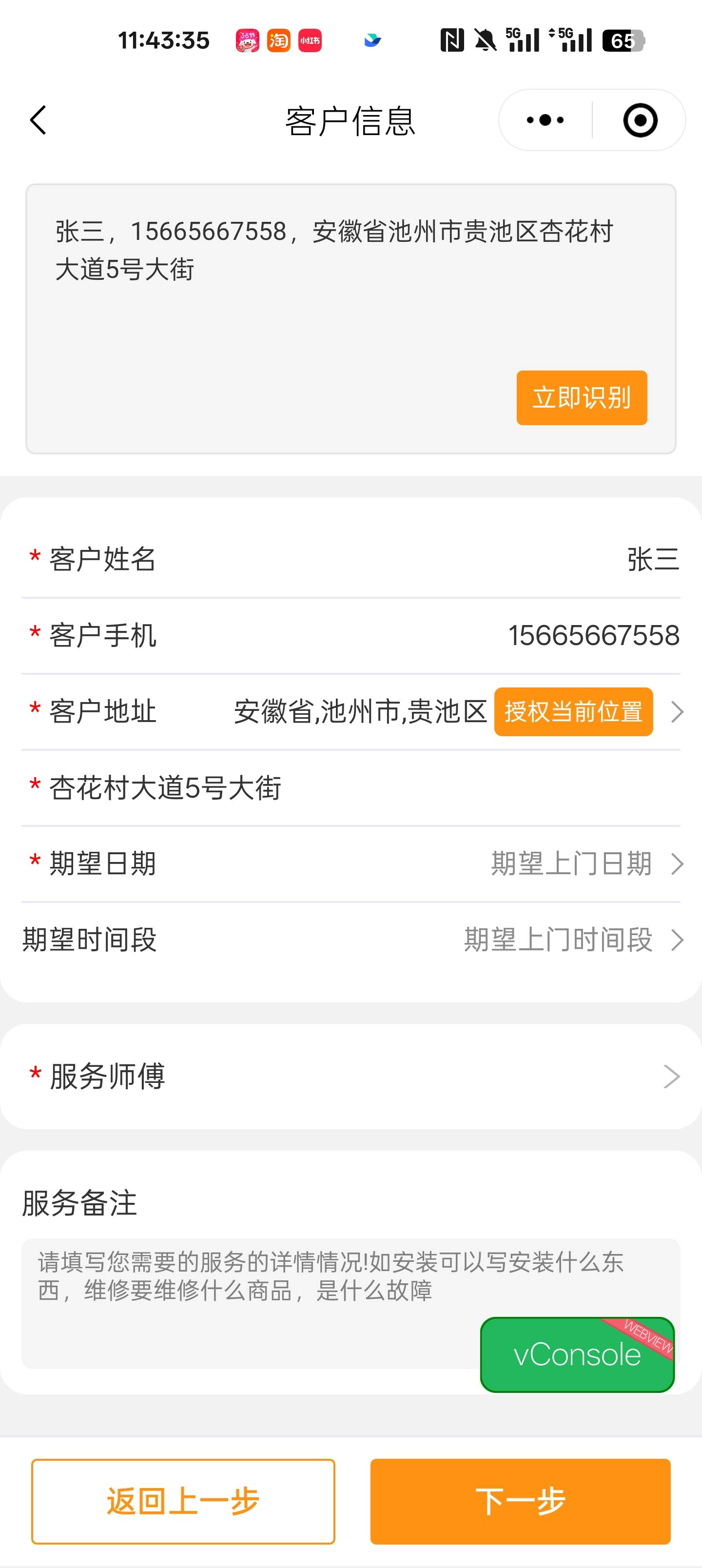Proceed with the 下一步 button
Viewport: 702px width, 1568px height.
[x=520, y=1501]
